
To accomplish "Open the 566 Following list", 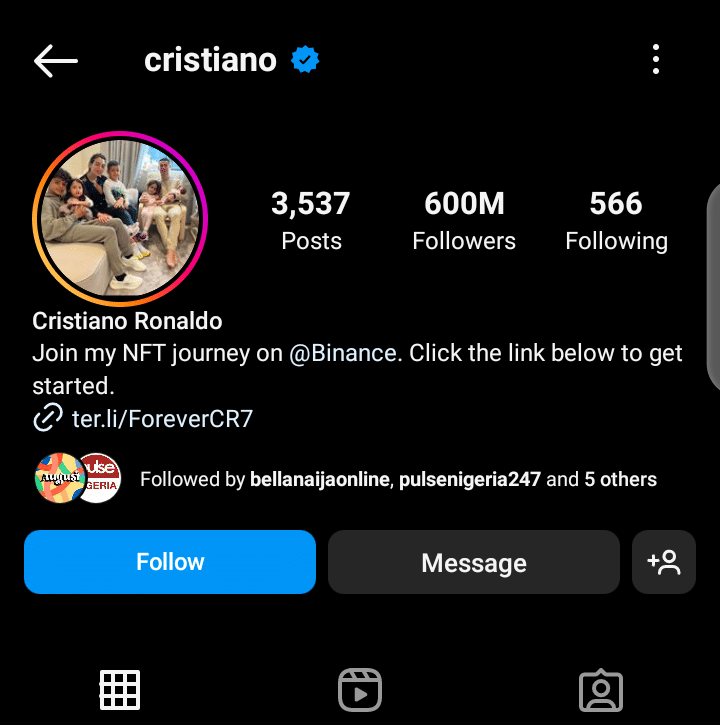I will click(616, 221).
